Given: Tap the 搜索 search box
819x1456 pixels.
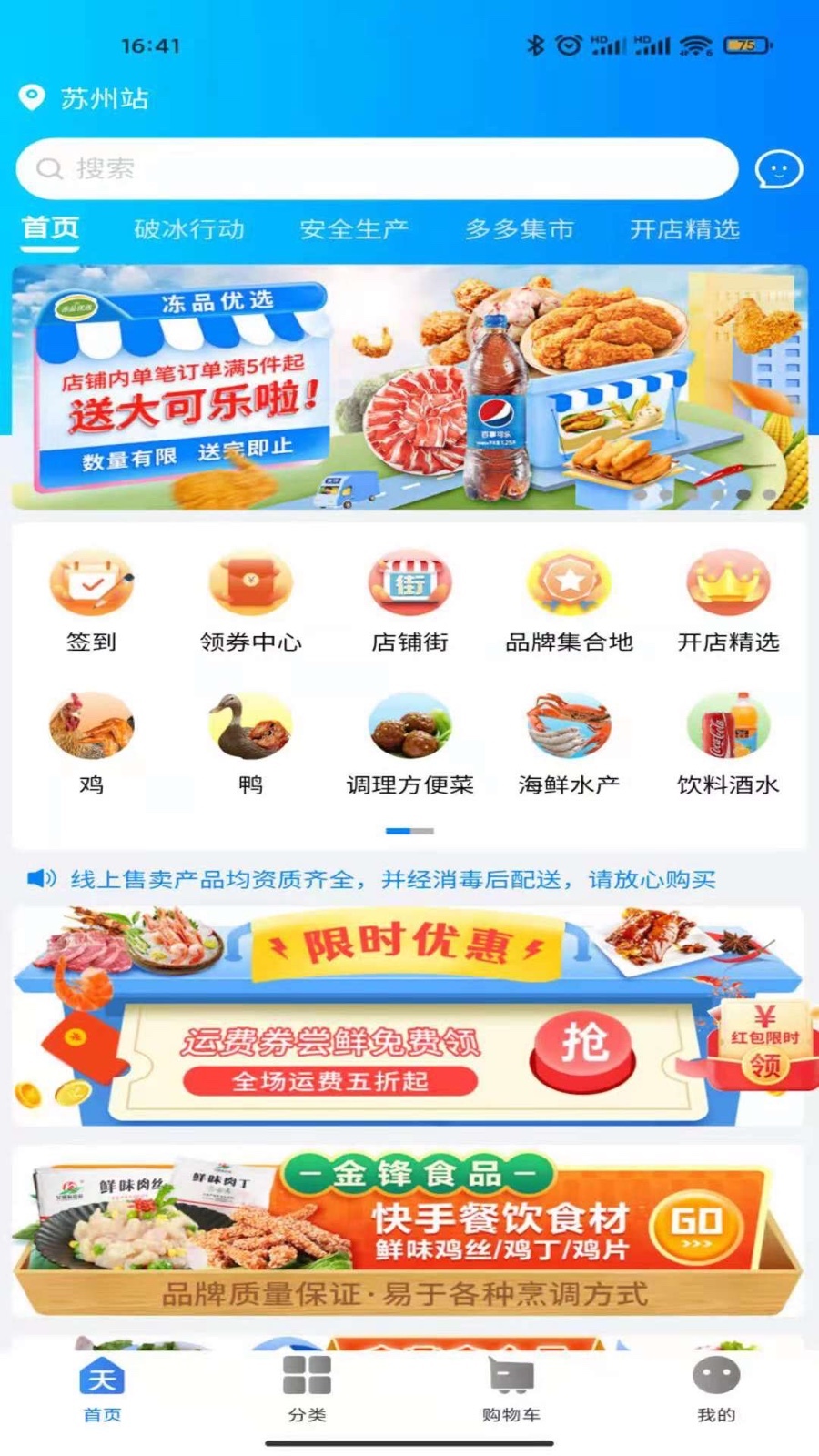Looking at the screenshot, I should [377, 169].
